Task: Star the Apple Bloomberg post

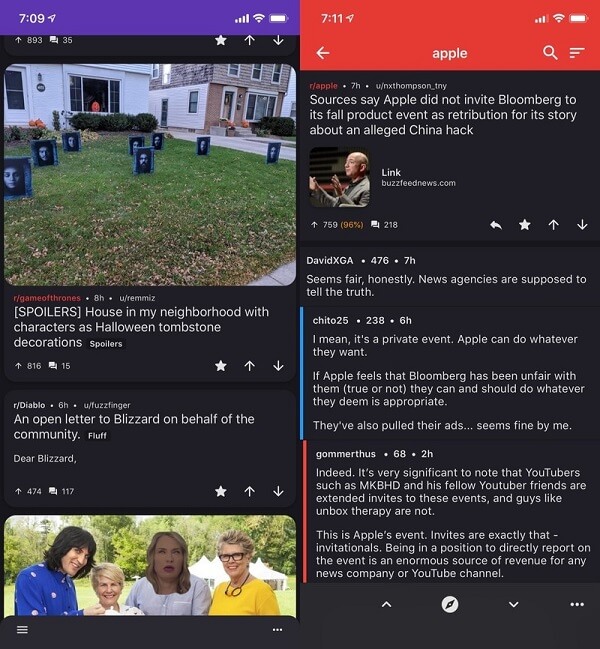Action: coord(524,225)
